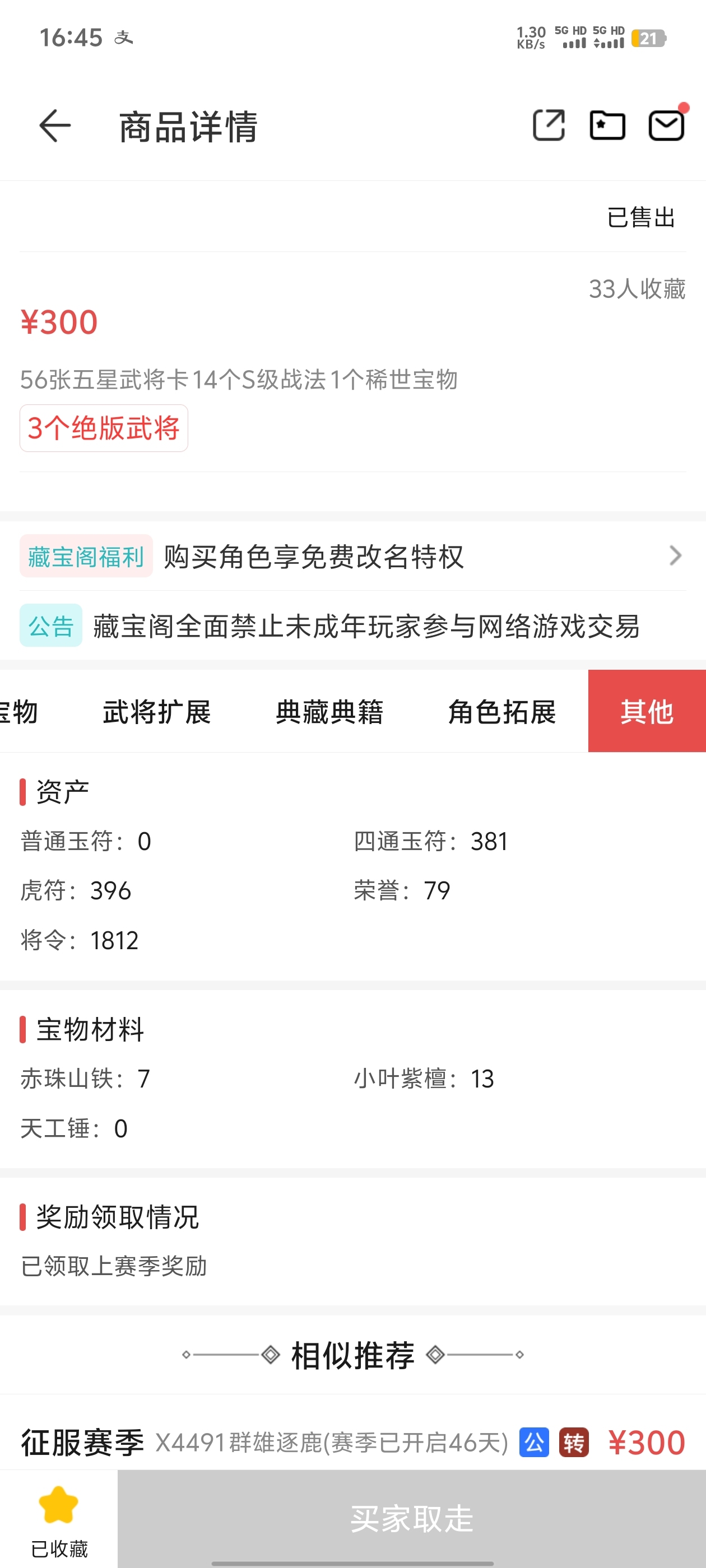
Task: Open the messages envelope icon
Action: tap(666, 126)
